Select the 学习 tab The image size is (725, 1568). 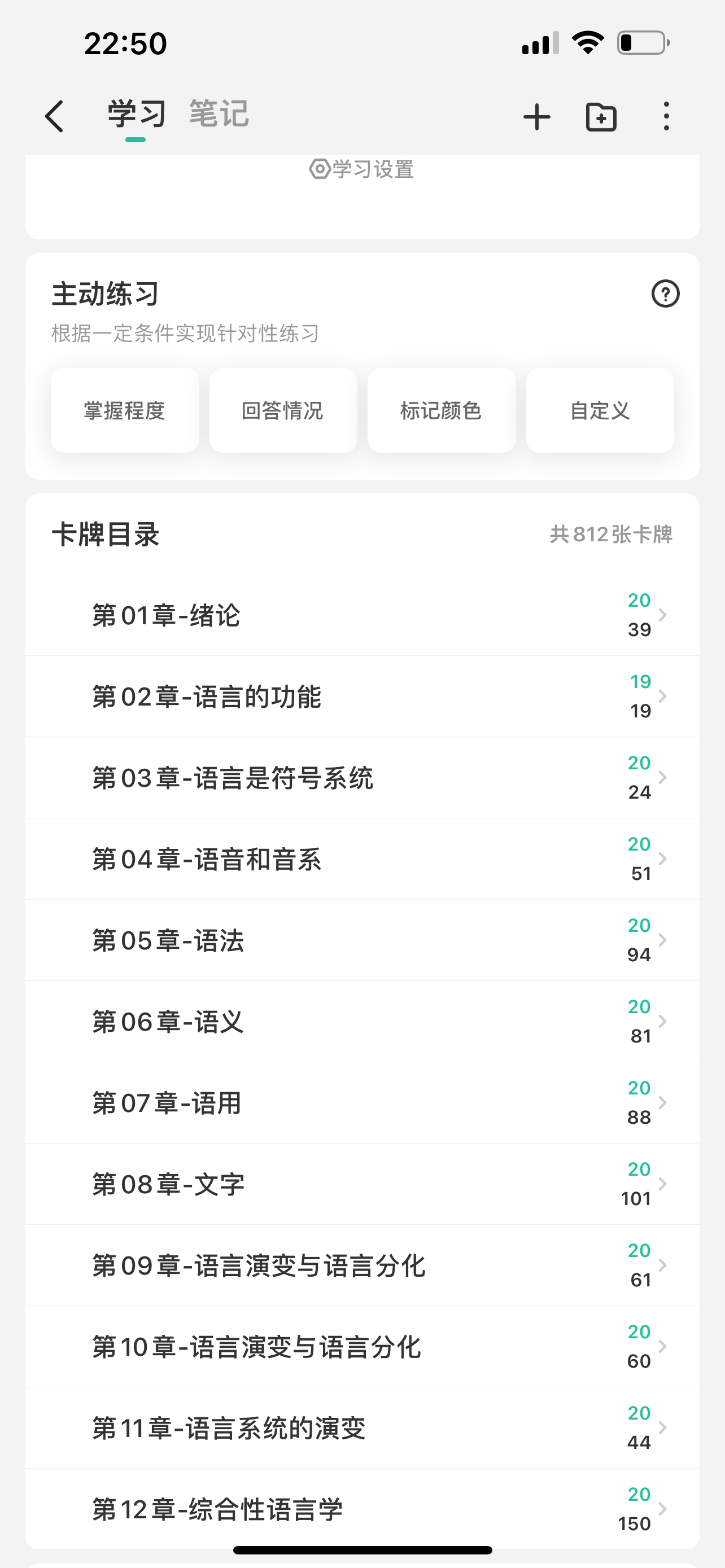tap(136, 114)
